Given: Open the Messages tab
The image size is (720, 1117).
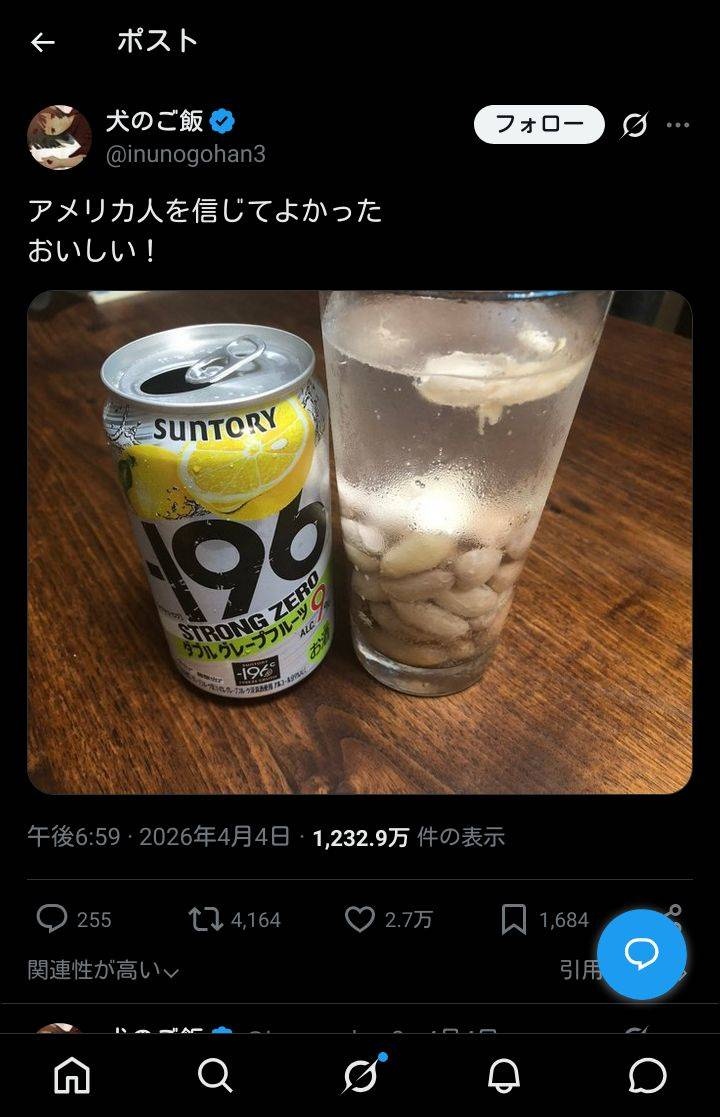Looking at the screenshot, I should (x=648, y=1075).
